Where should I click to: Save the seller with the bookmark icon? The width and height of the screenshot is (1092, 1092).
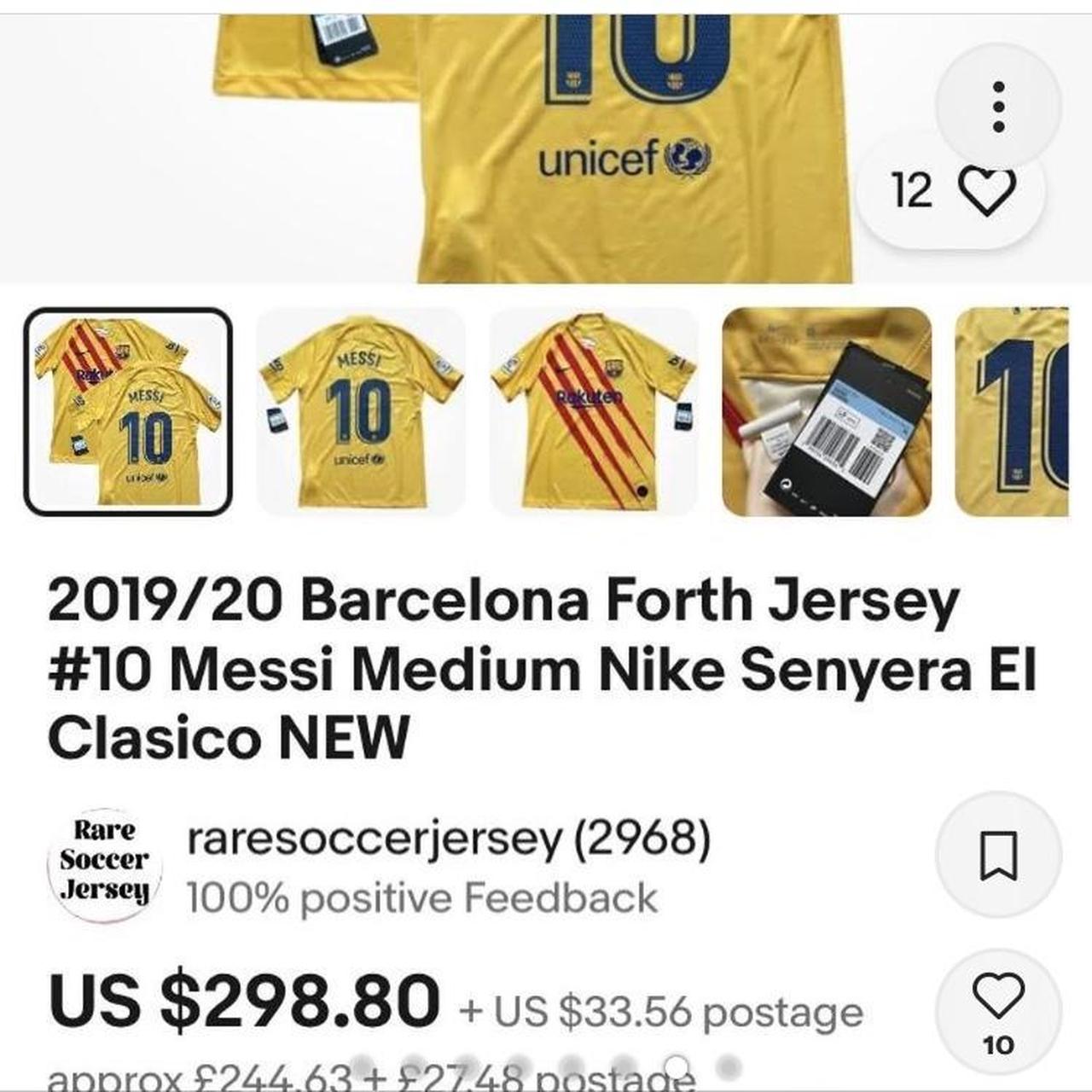pyautogui.click(x=998, y=855)
